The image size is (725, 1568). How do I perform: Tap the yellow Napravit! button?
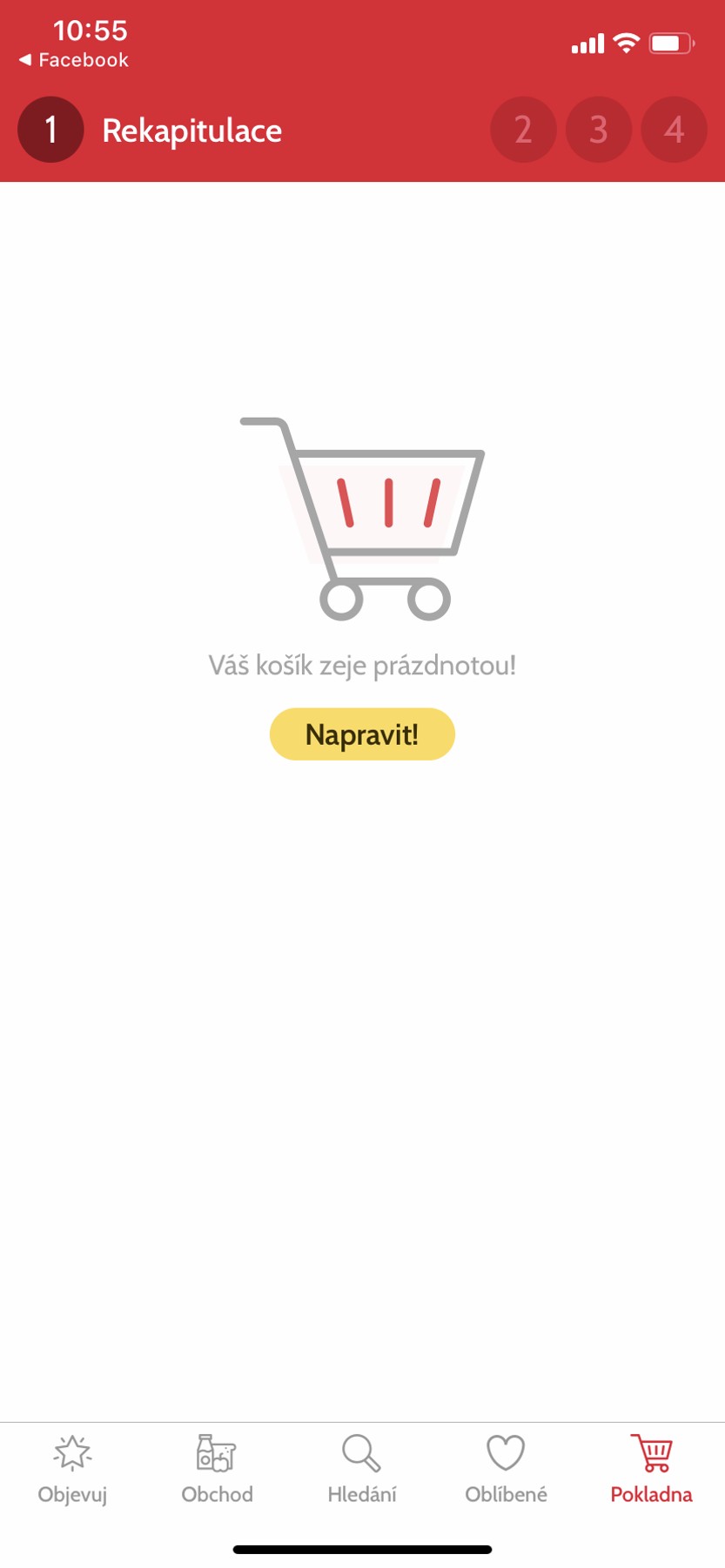tap(362, 734)
